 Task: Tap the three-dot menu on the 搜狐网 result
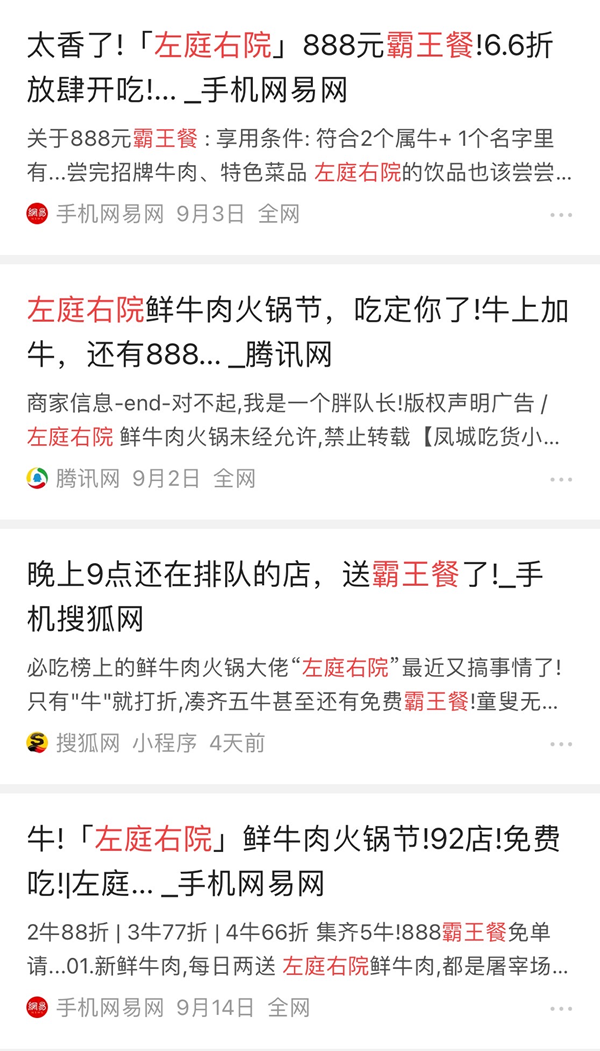560,744
